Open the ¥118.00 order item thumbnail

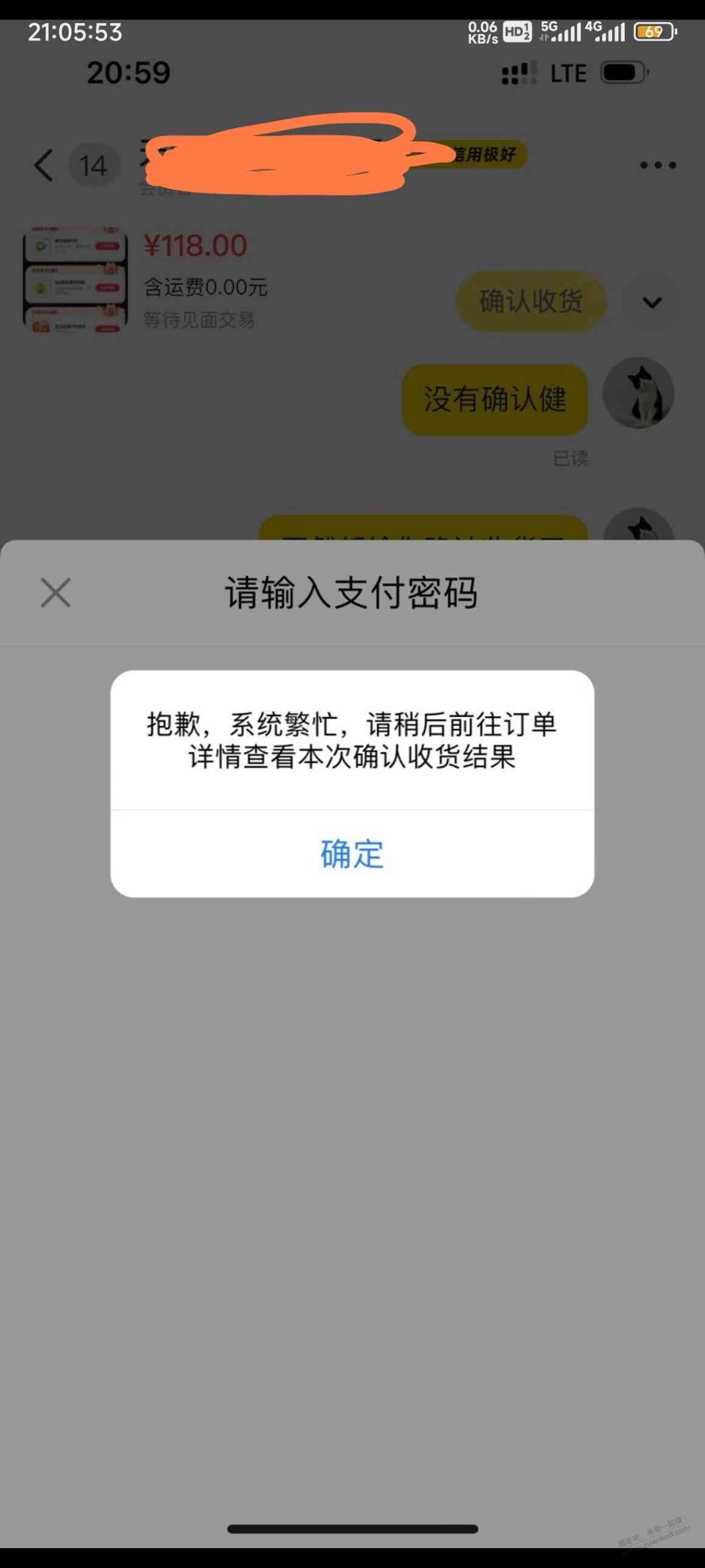[x=75, y=280]
